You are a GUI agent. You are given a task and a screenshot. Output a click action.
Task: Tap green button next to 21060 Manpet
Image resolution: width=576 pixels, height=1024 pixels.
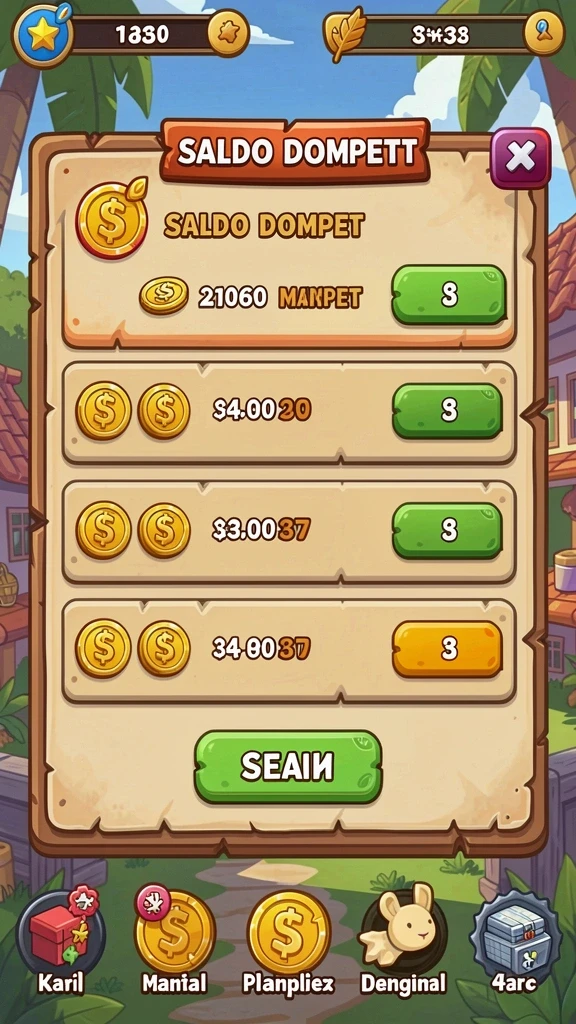click(449, 295)
